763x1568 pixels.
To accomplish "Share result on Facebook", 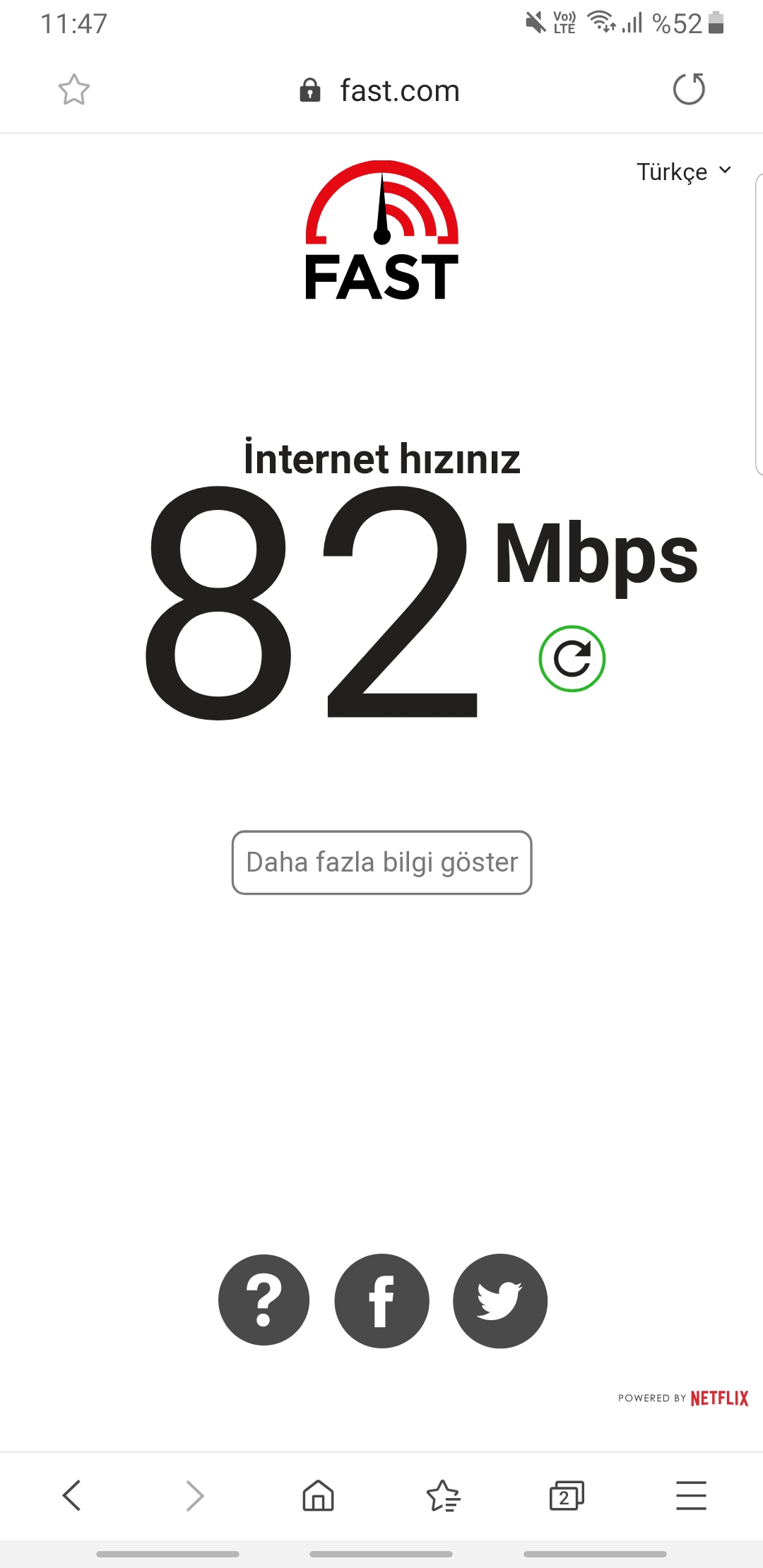I will tap(381, 1300).
